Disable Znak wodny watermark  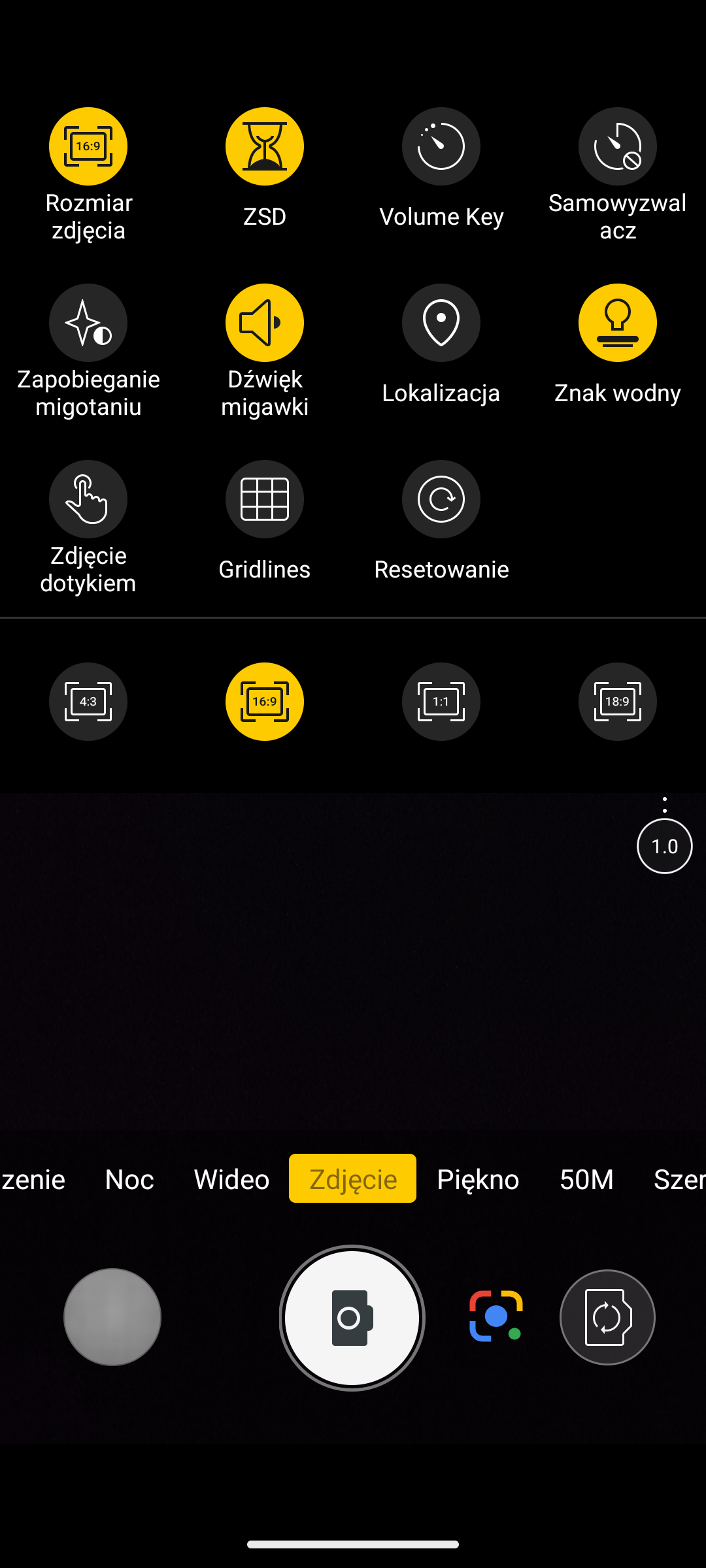pyautogui.click(x=618, y=323)
